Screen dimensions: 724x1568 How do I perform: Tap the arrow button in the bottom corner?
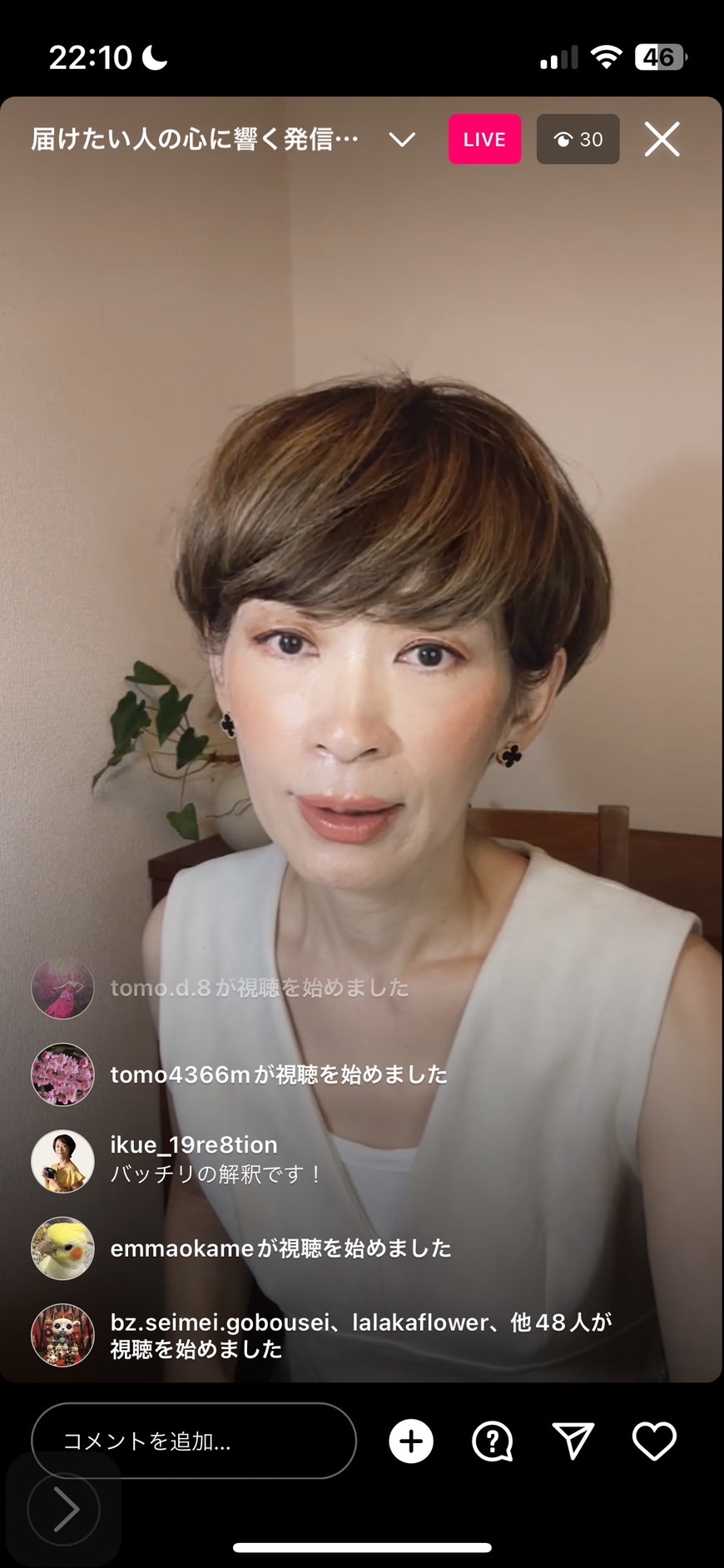coord(64,1508)
